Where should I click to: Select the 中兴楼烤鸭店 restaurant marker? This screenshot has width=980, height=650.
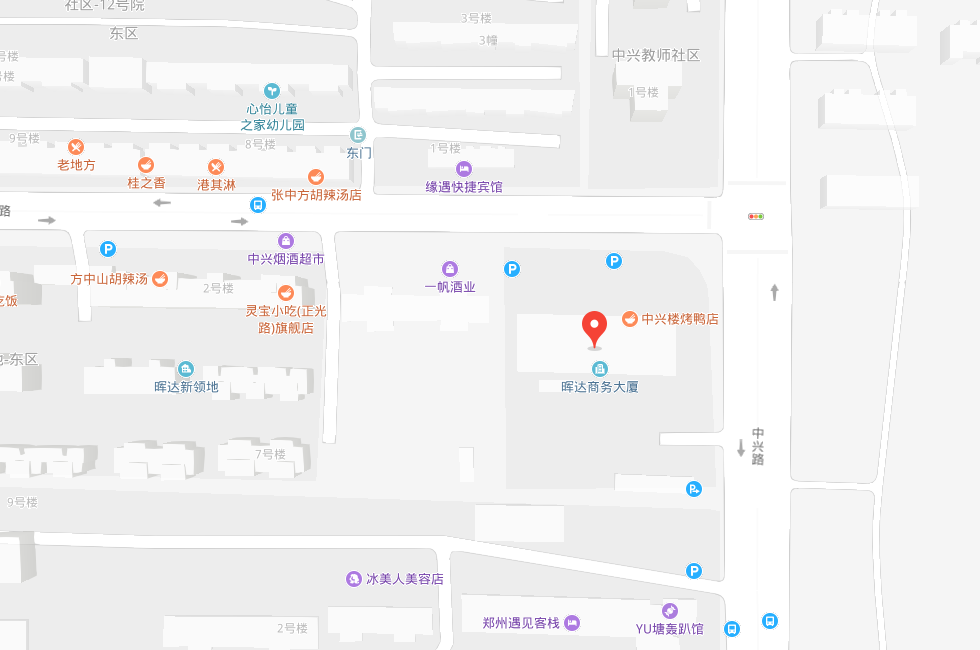click(629, 319)
